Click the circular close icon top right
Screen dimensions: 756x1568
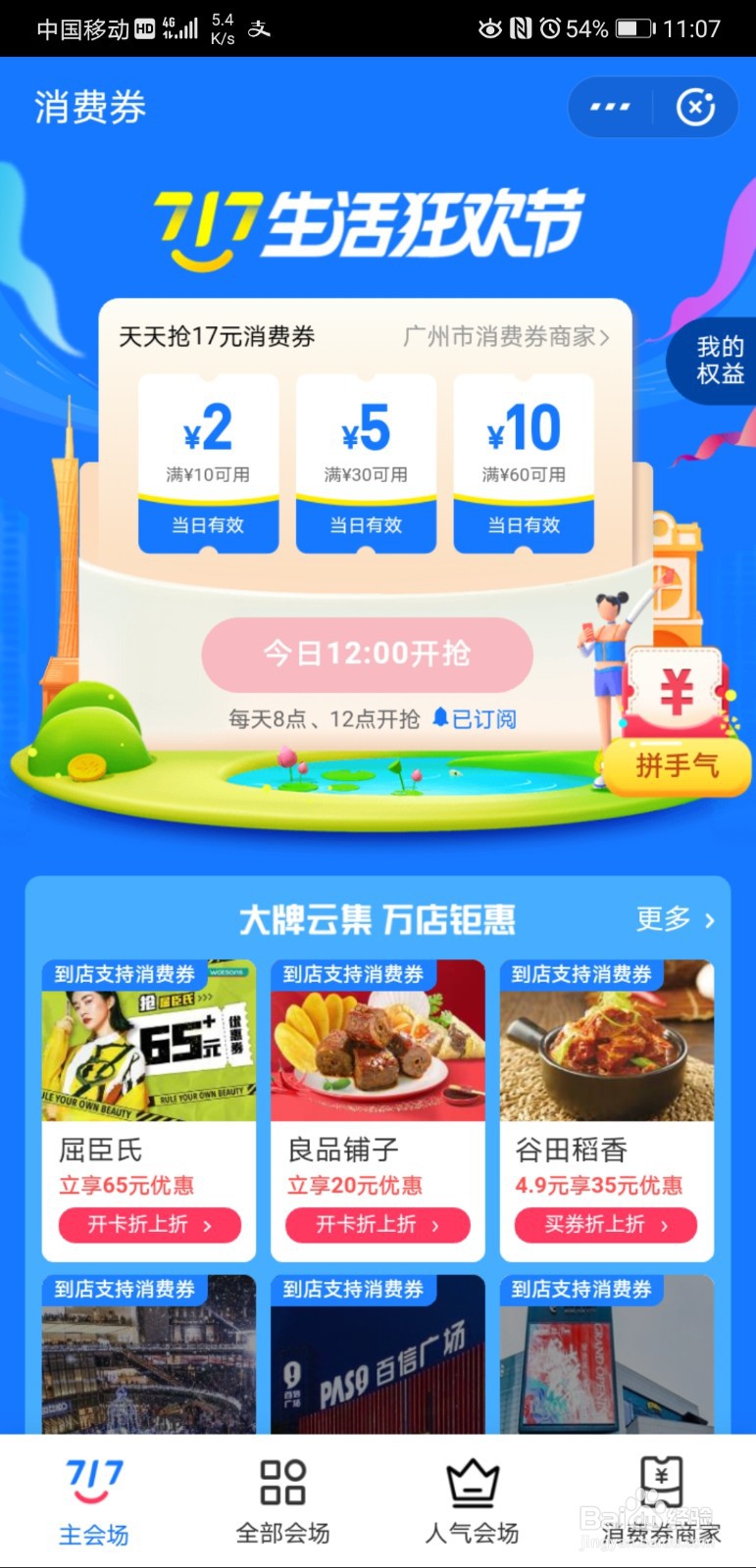point(695,107)
